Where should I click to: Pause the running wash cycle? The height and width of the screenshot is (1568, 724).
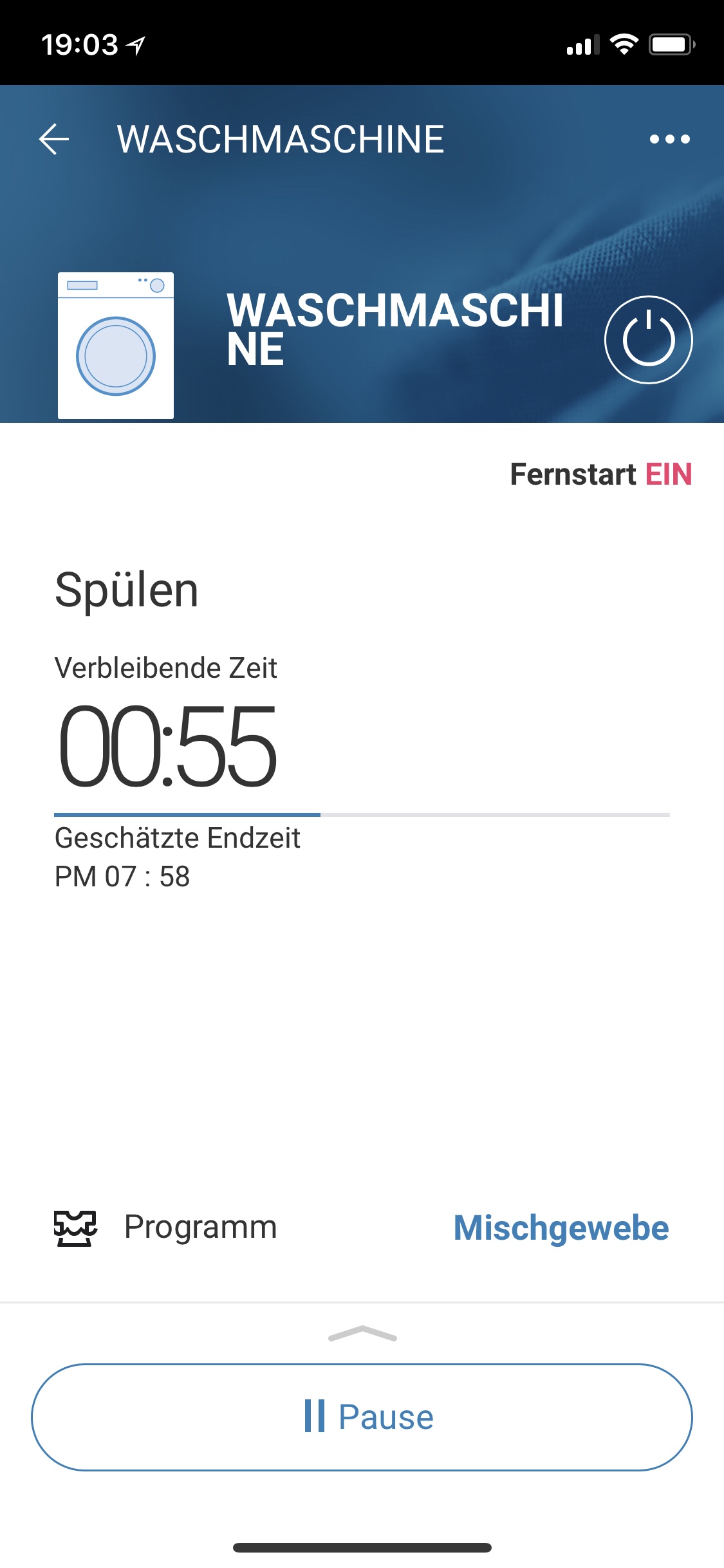tap(362, 1417)
